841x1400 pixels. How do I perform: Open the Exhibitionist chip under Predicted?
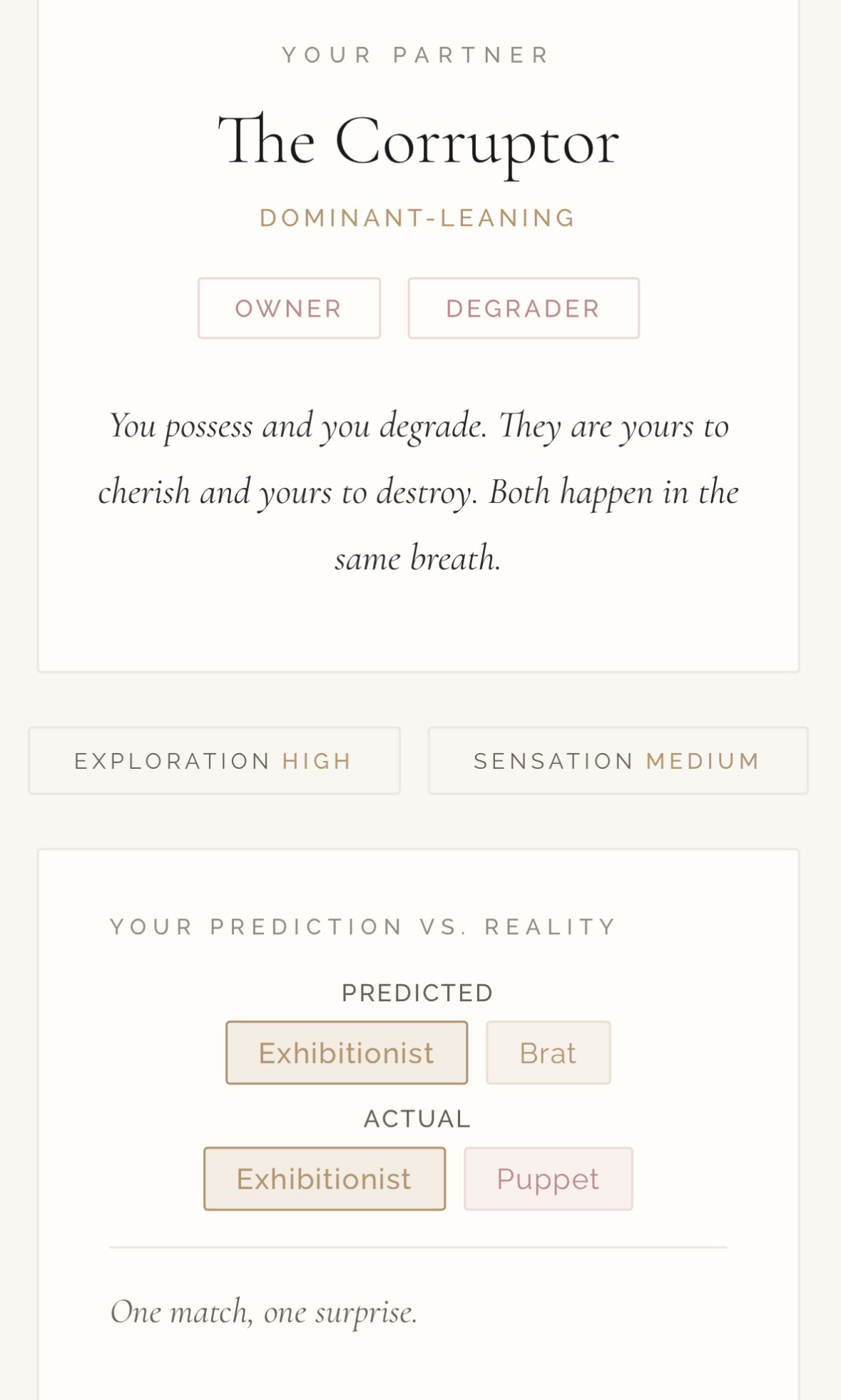tap(347, 1053)
